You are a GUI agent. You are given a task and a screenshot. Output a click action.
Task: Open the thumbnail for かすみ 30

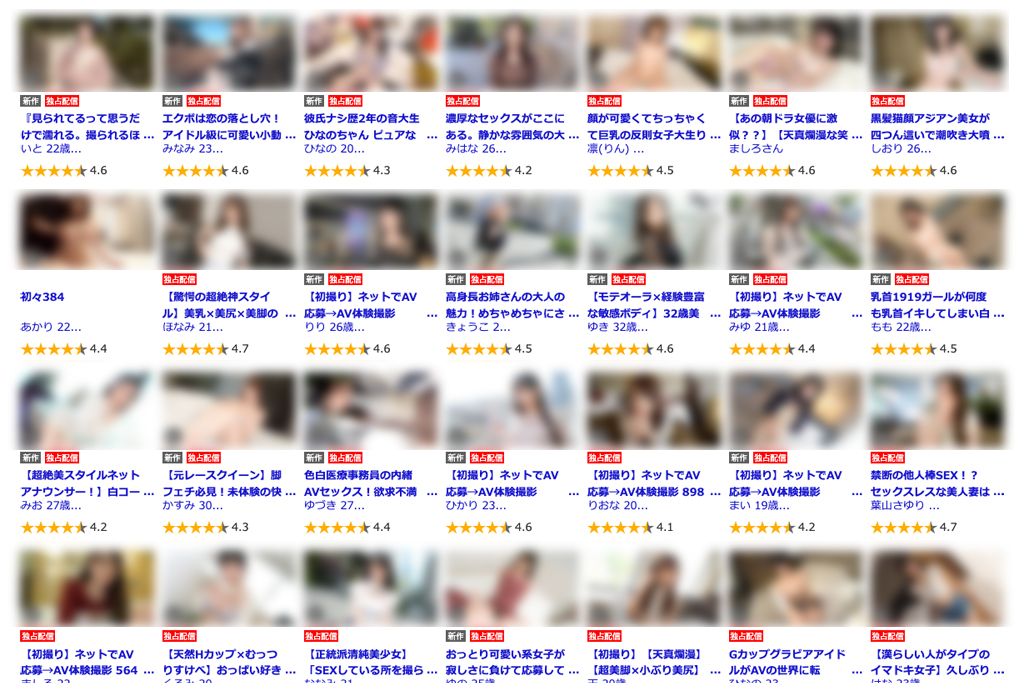(229, 410)
